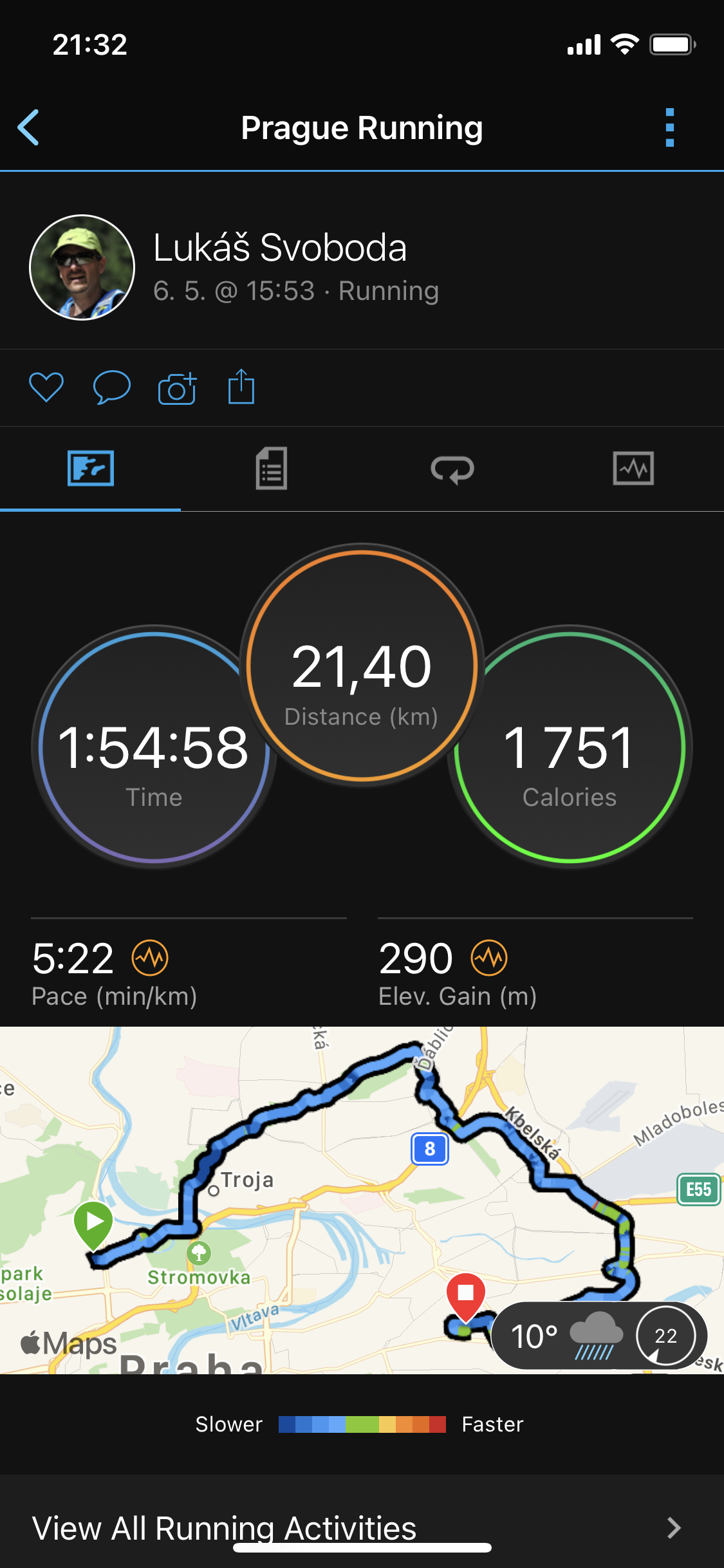Open Lukáš Svoboda's profile picture
The image size is (724, 1568).
(x=82, y=267)
